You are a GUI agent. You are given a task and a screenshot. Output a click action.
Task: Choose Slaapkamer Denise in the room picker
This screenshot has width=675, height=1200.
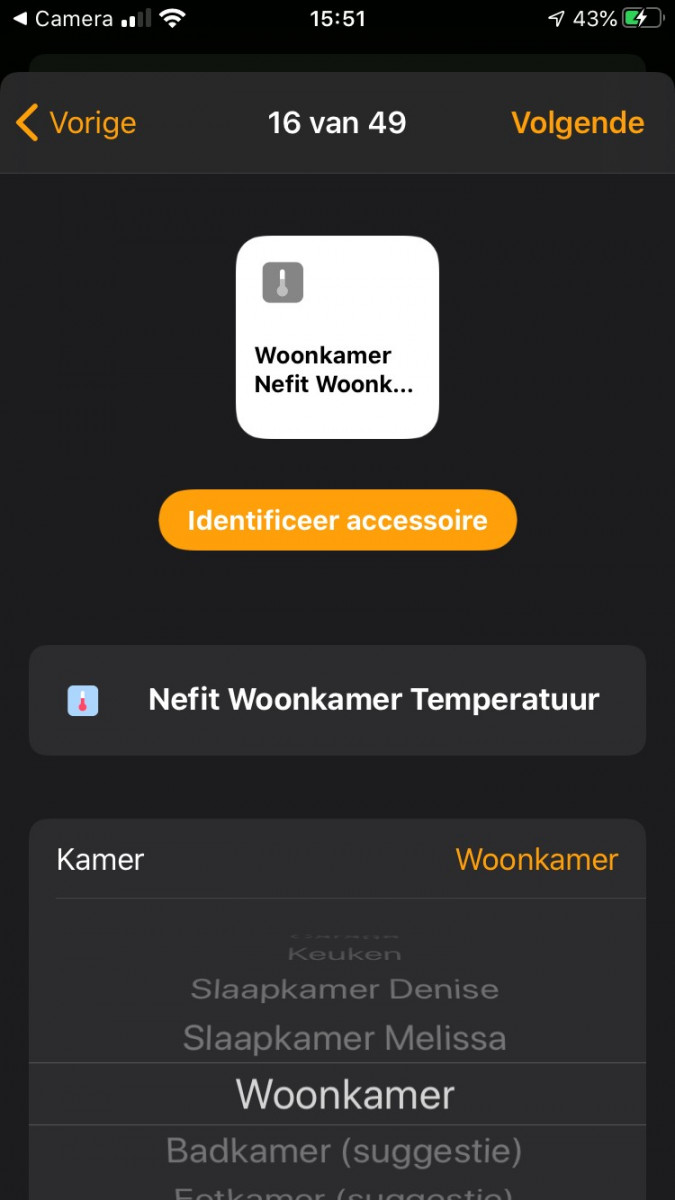344,989
